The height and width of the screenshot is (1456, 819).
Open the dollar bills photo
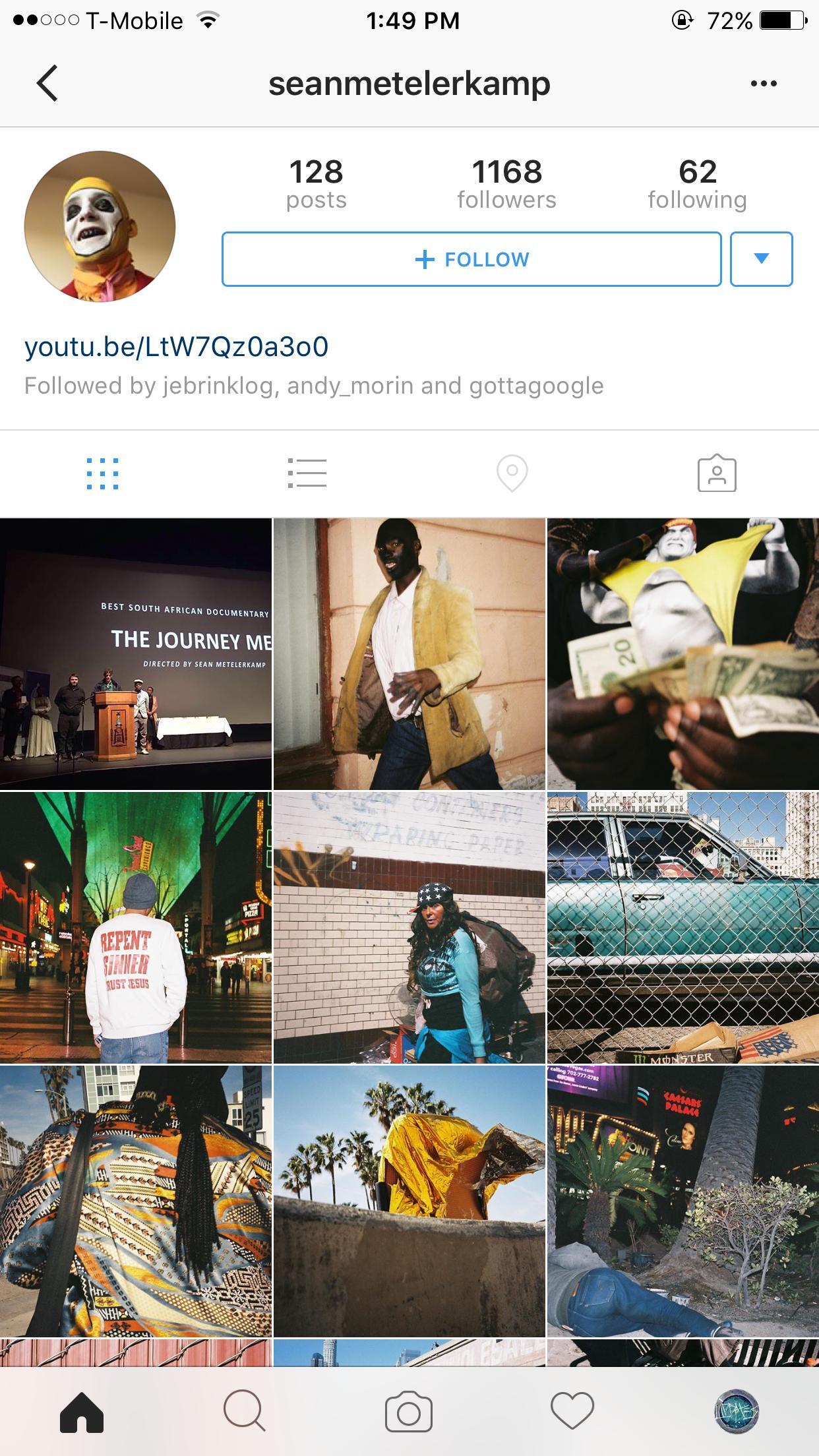pyautogui.click(x=682, y=653)
